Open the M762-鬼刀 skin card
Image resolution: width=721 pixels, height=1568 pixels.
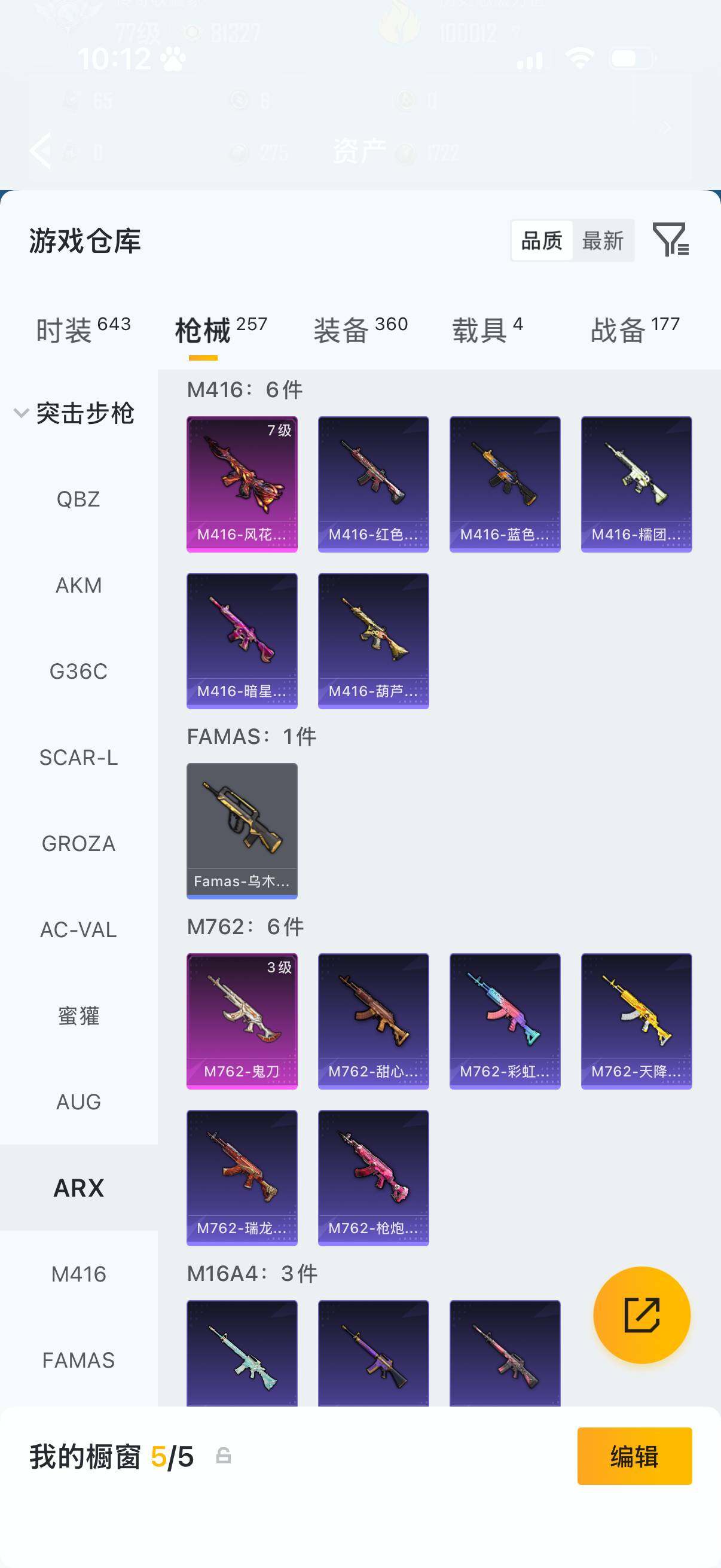point(242,1021)
